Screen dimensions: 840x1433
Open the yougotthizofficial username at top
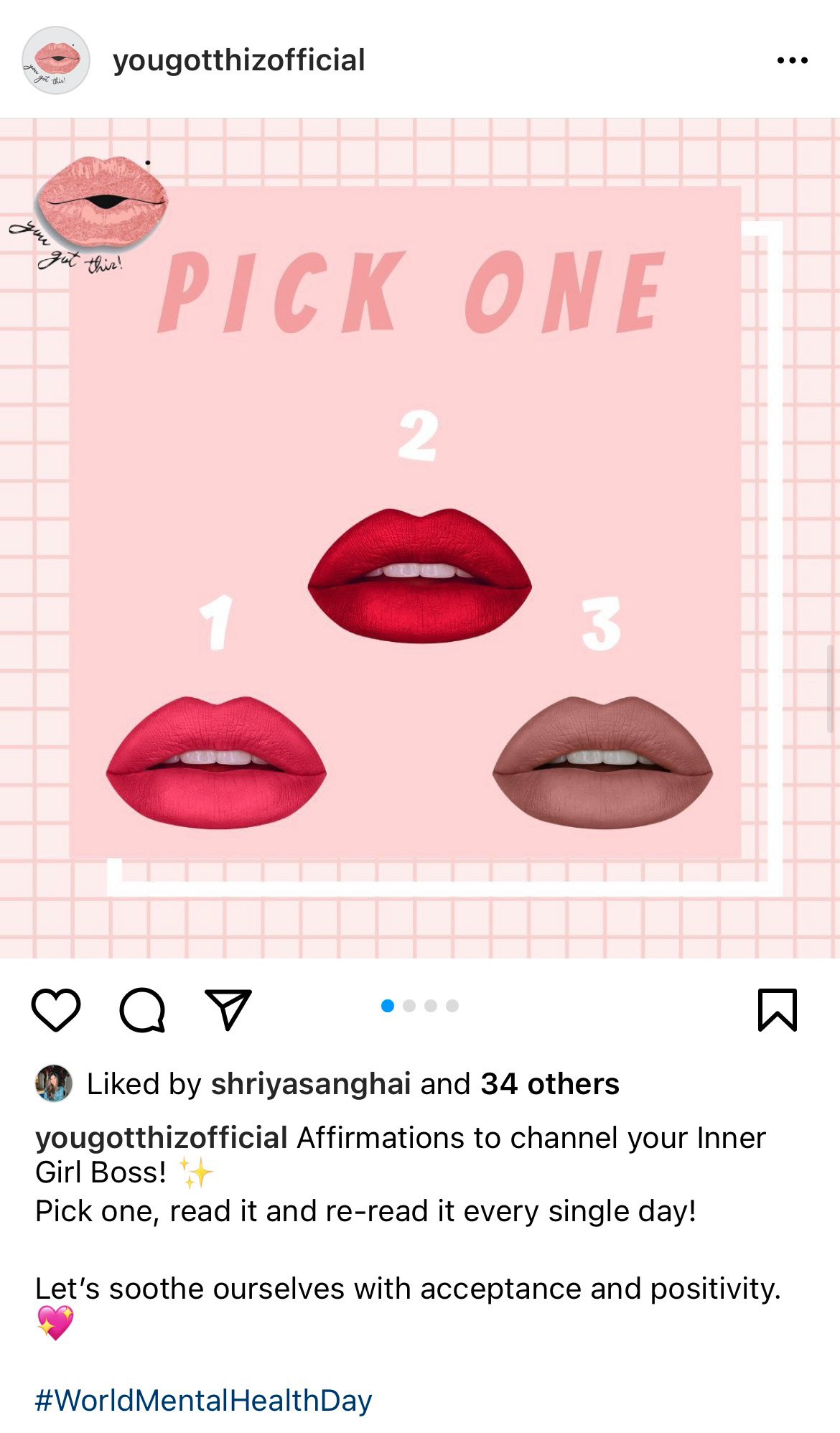(239, 60)
